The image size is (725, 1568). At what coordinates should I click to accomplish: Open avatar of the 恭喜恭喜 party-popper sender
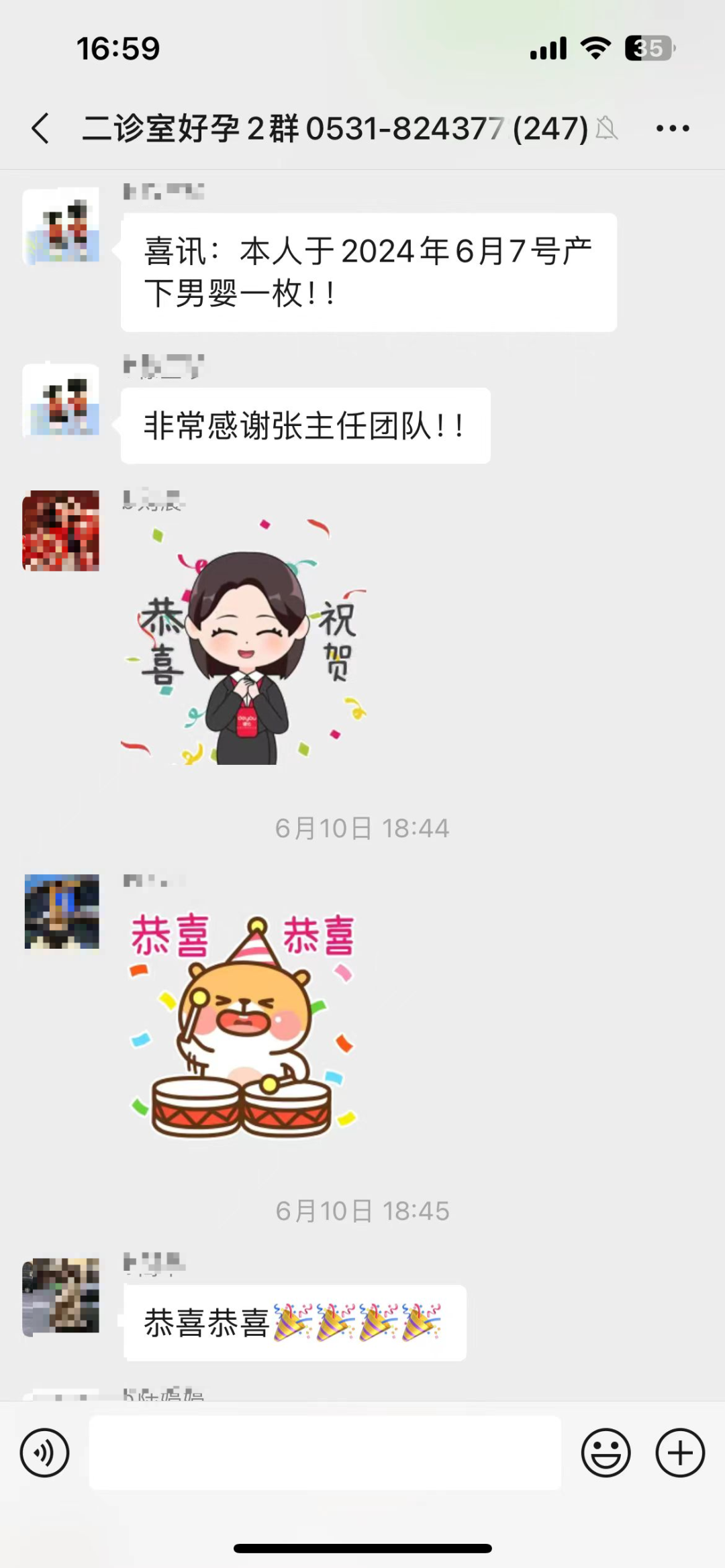click(x=61, y=1296)
